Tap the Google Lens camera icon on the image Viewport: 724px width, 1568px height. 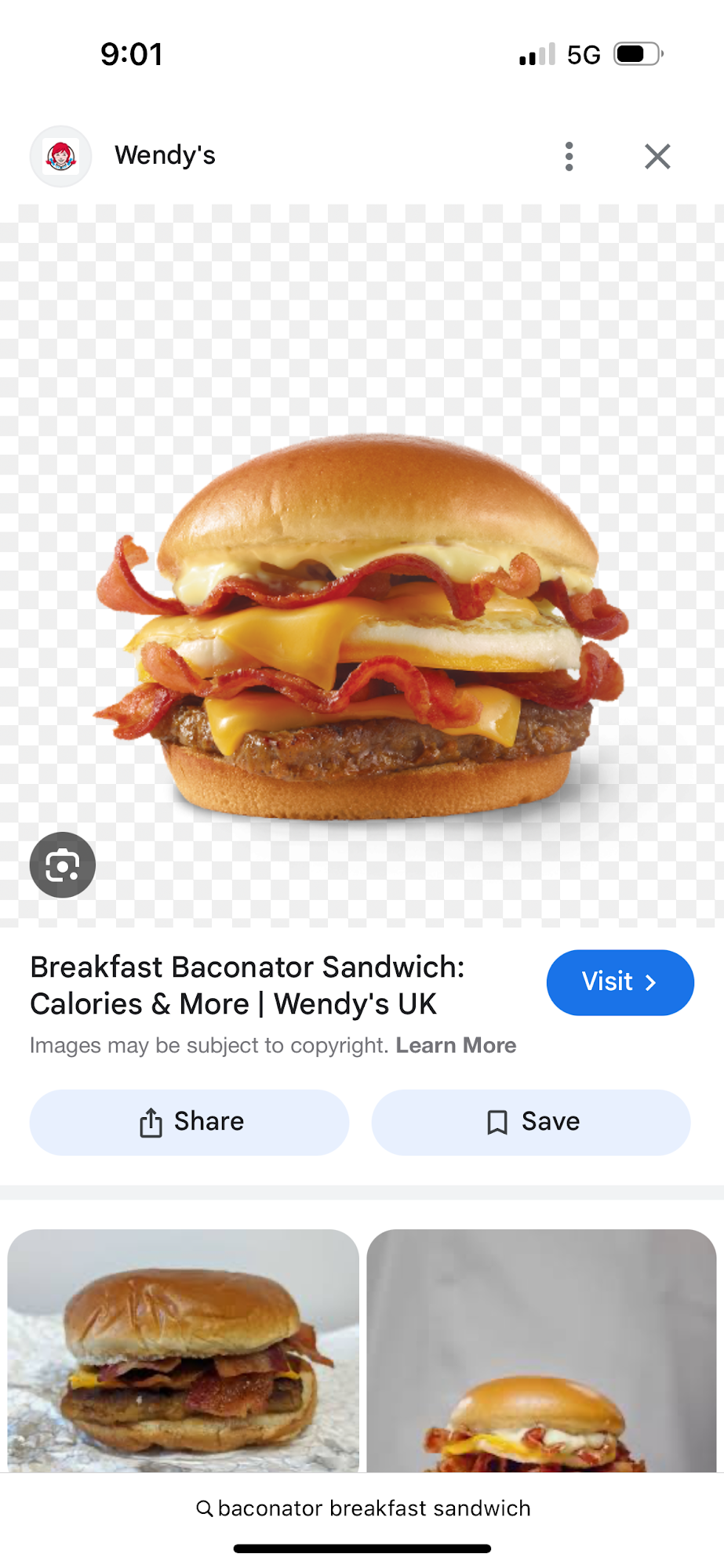tap(62, 864)
